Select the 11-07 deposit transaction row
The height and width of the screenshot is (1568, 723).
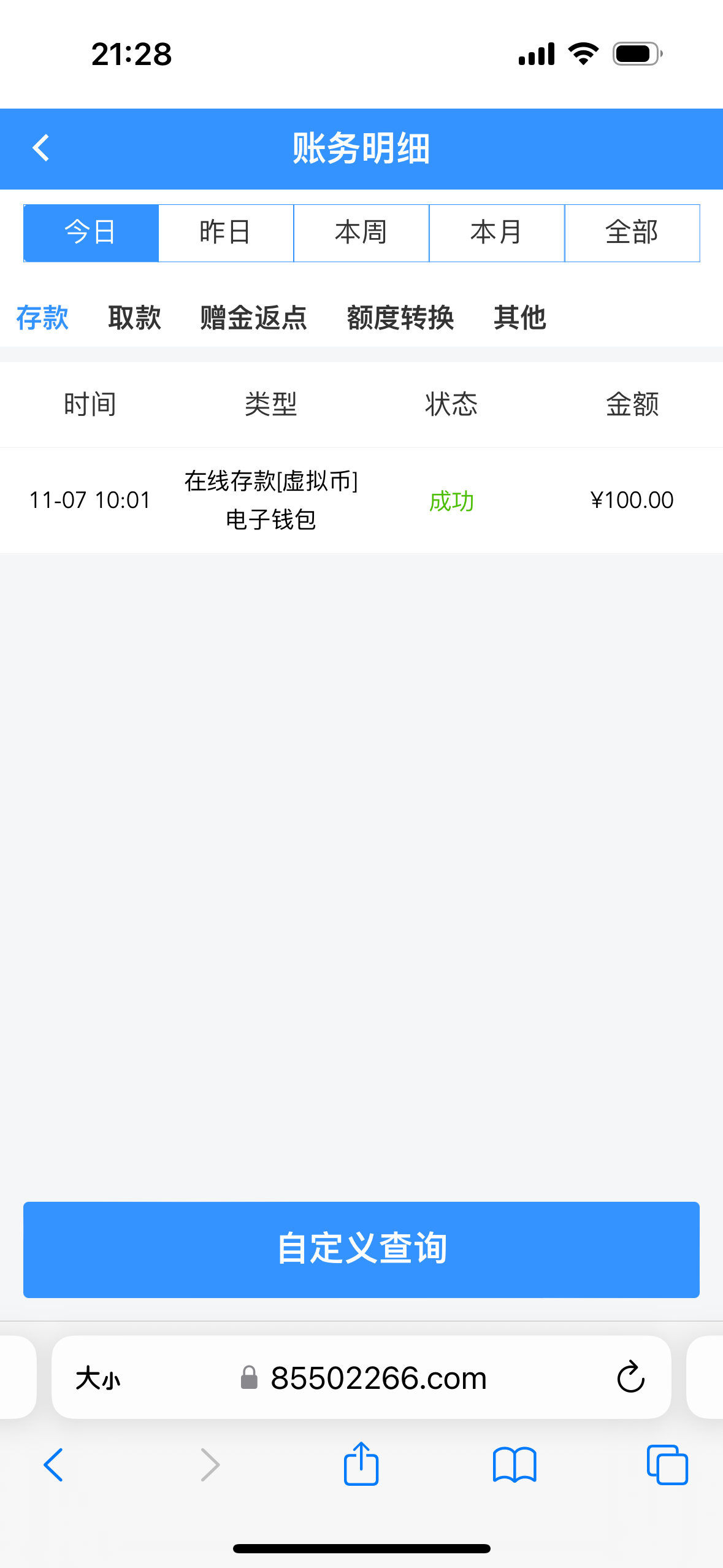pos(361,500)
